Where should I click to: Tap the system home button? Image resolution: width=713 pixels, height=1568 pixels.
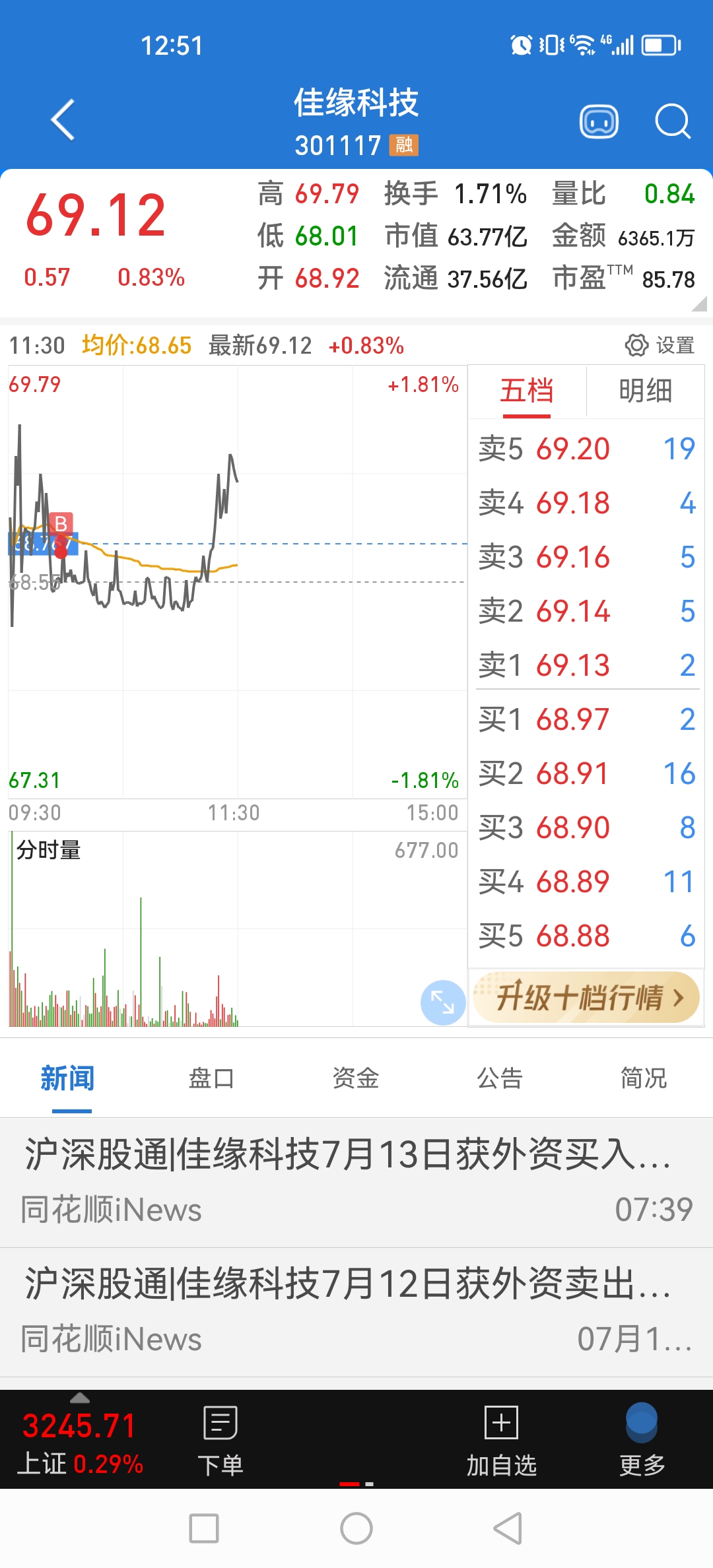[x=356, y=1528]
